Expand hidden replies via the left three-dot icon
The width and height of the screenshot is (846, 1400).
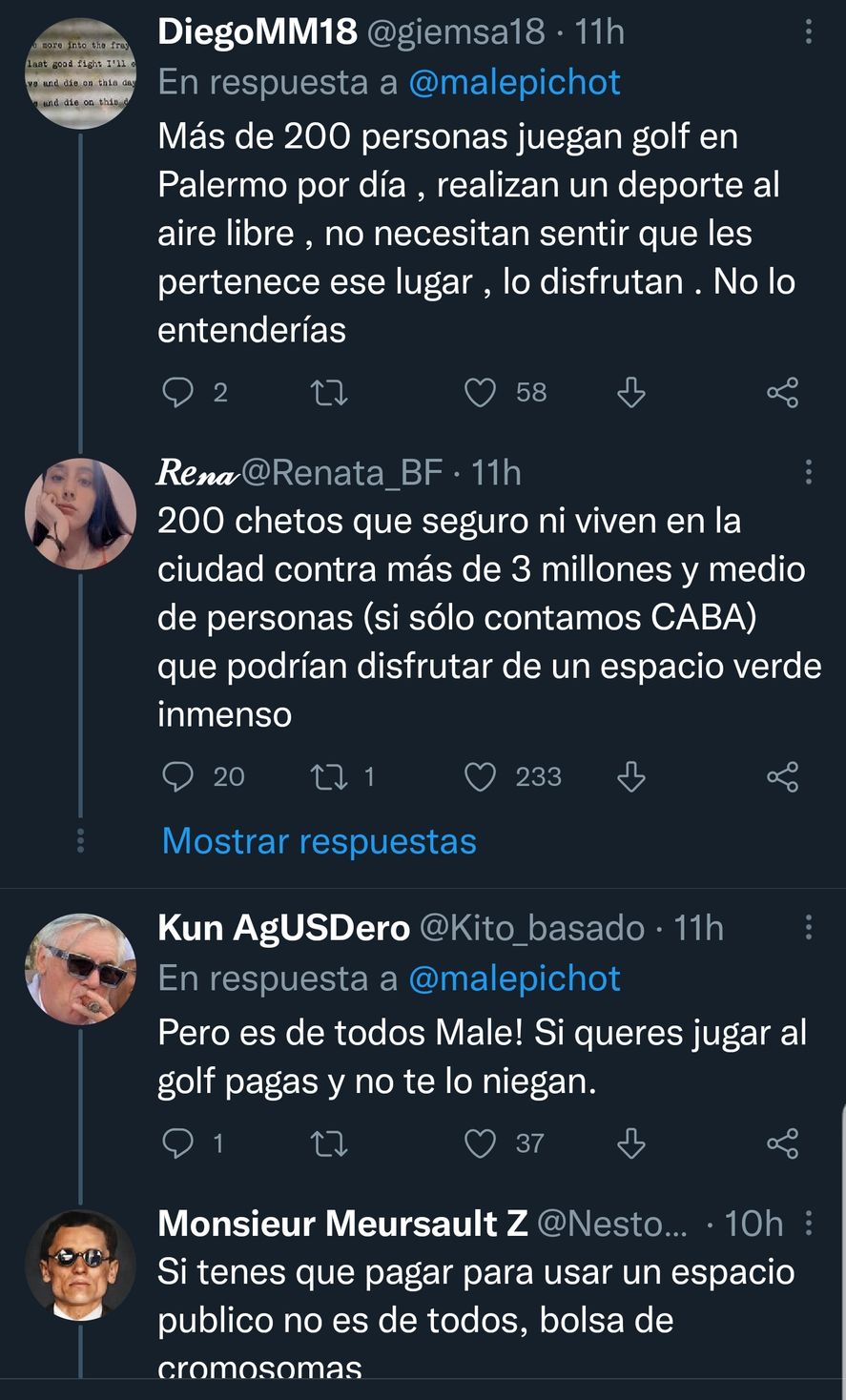[81, 840]
